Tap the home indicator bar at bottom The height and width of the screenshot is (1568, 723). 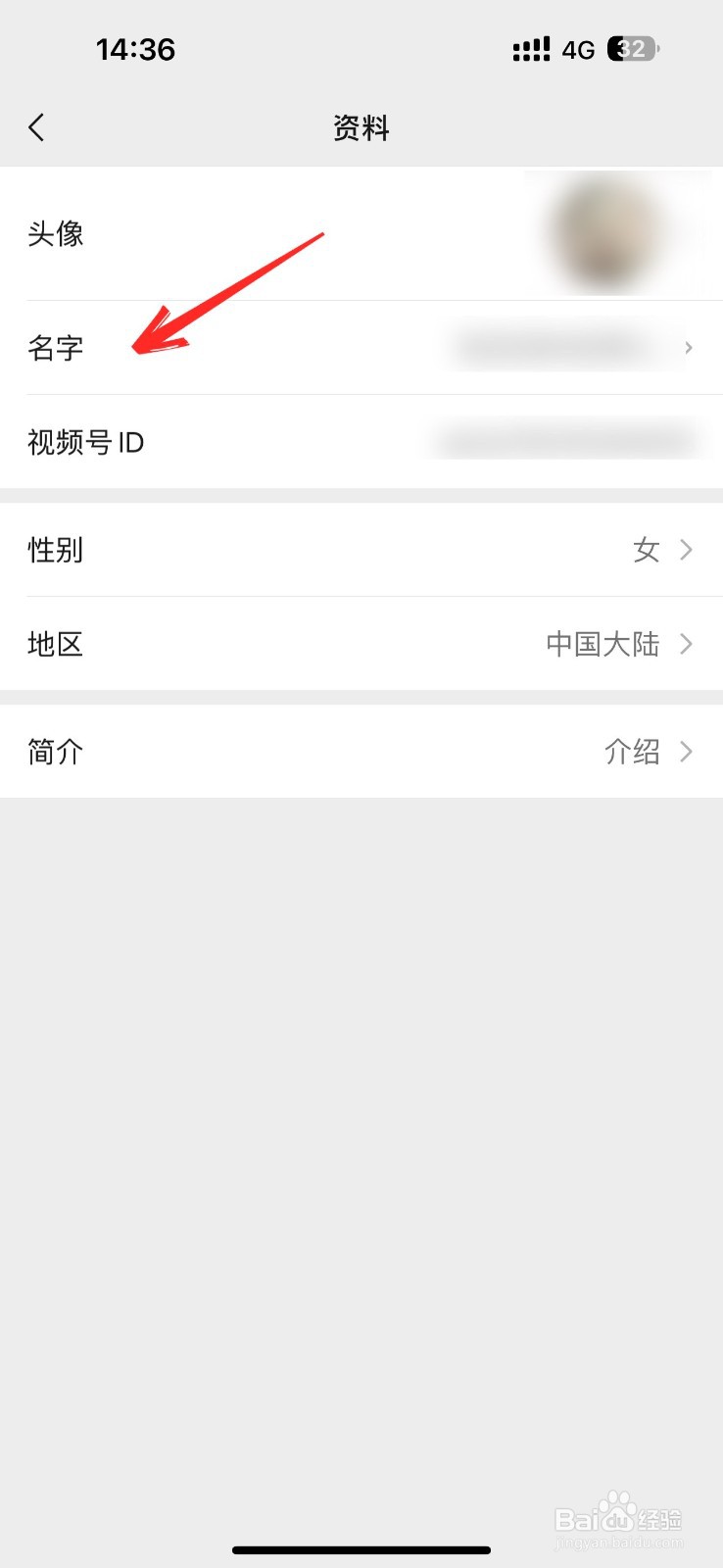click(361, 1550)
